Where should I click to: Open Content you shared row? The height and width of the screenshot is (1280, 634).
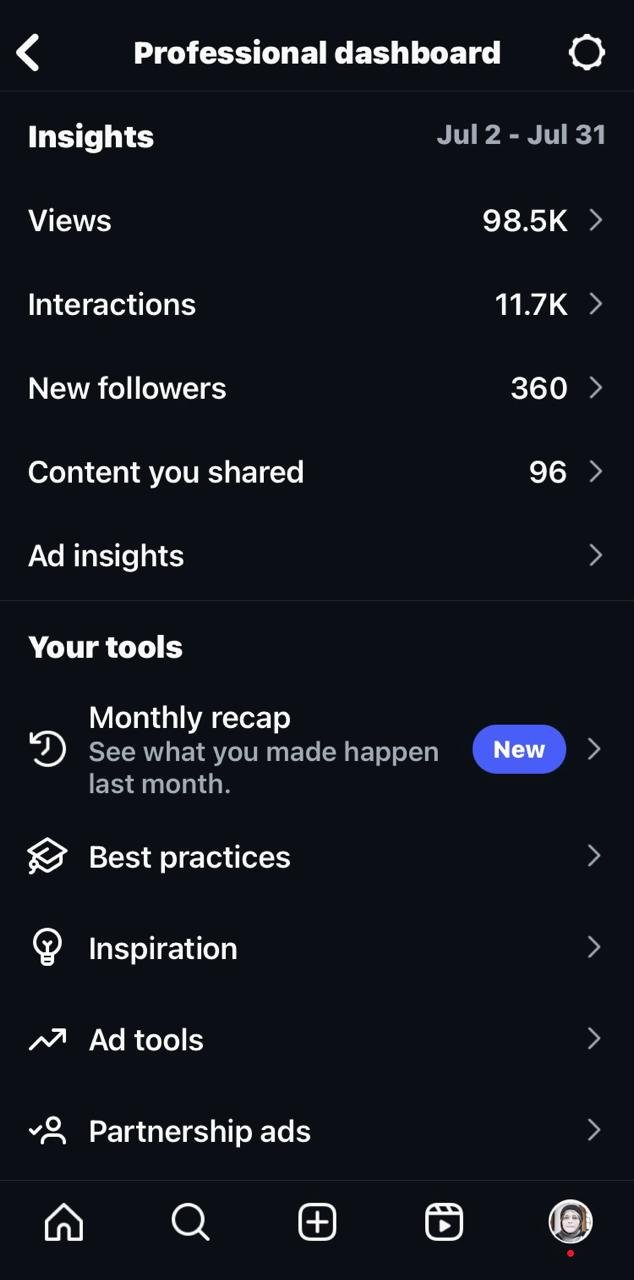click(316, 472)
